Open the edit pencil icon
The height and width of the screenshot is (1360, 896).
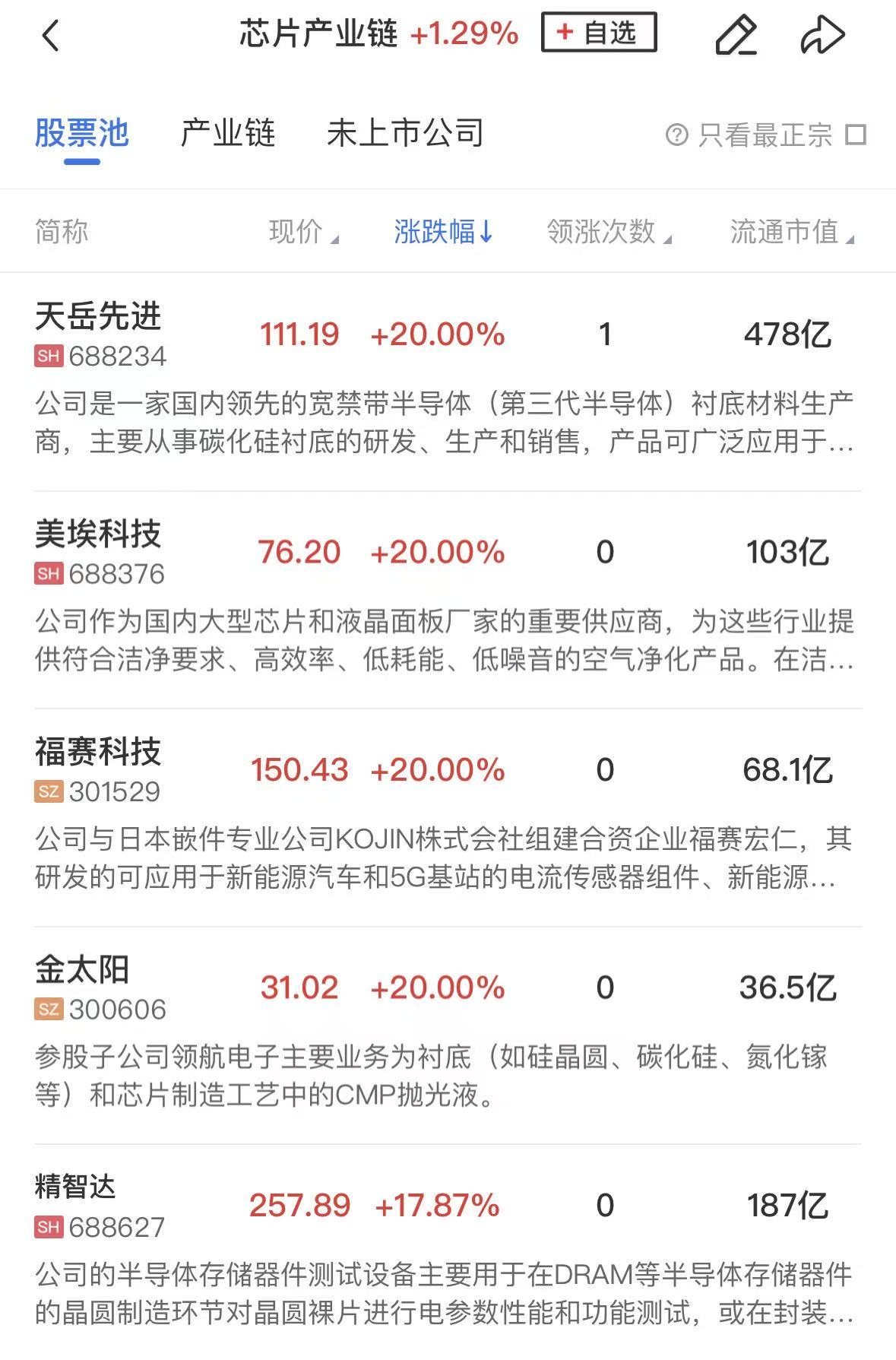pos(736,35)
